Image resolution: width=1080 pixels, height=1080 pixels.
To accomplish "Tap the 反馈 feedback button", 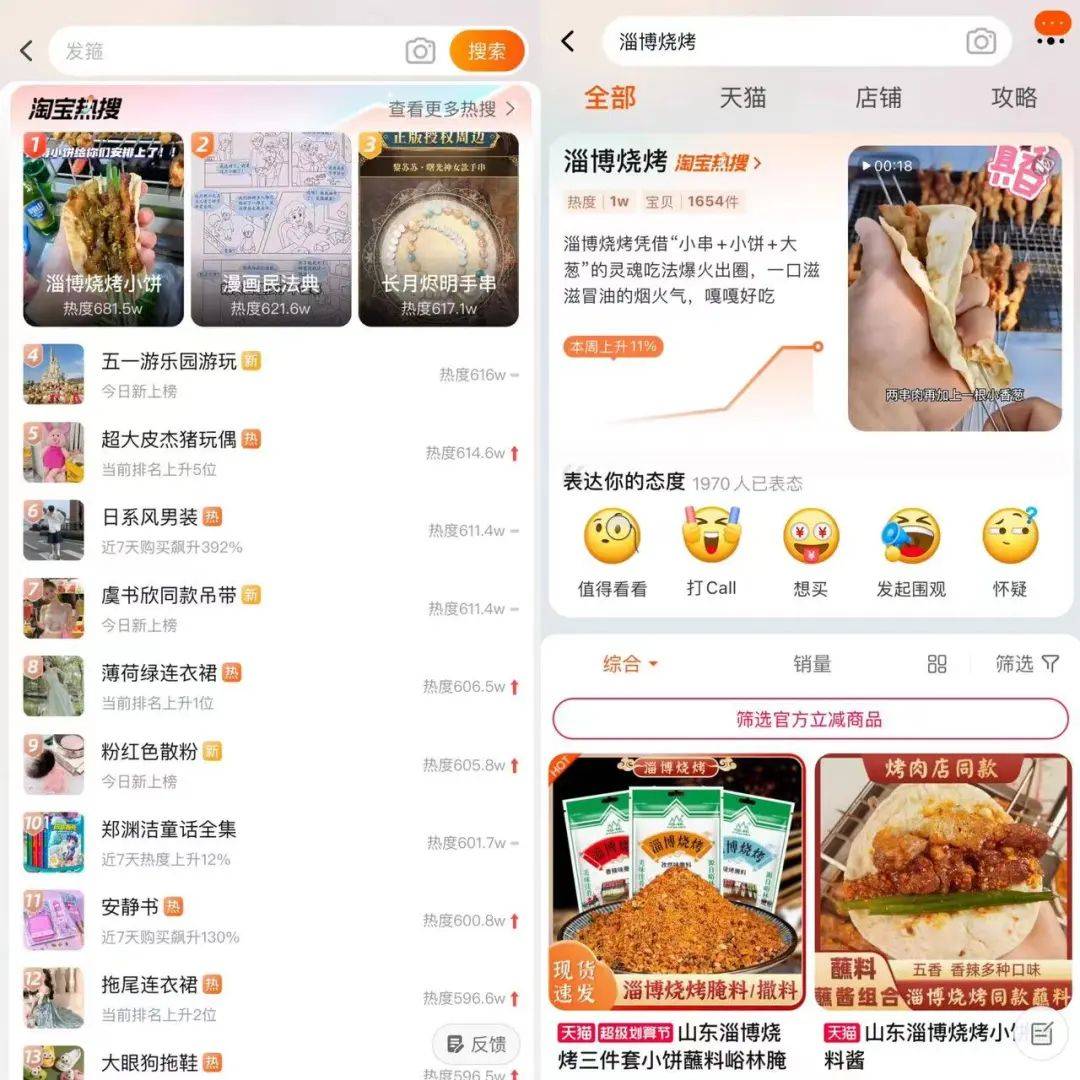I will coord(476,1044).
